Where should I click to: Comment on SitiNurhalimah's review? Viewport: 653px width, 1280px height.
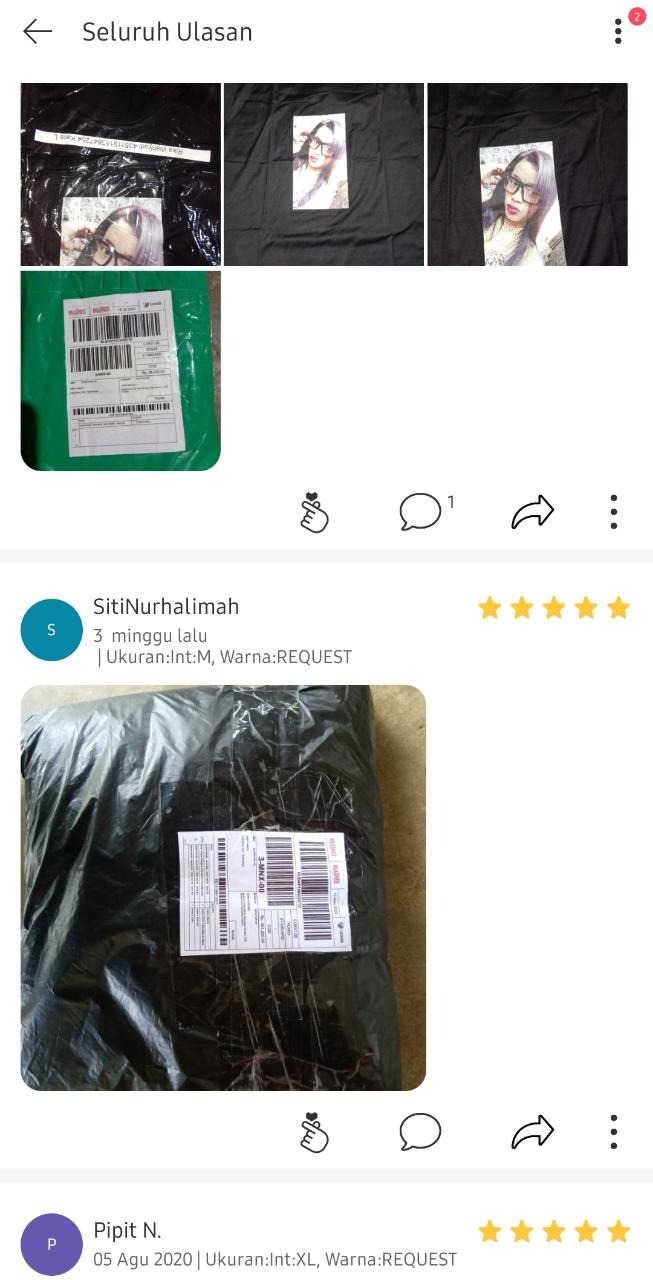pyautogui.click(x=420, y=1132)
